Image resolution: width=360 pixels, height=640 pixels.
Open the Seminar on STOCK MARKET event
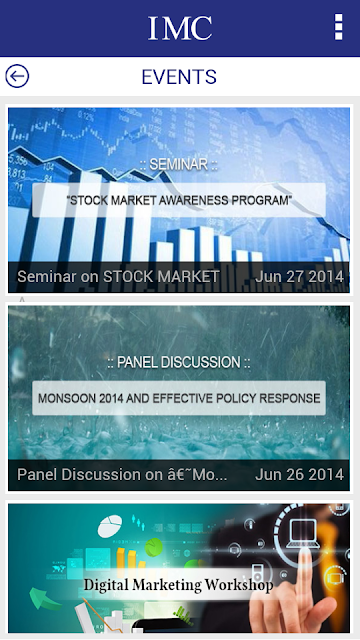[x=179, y=200]
